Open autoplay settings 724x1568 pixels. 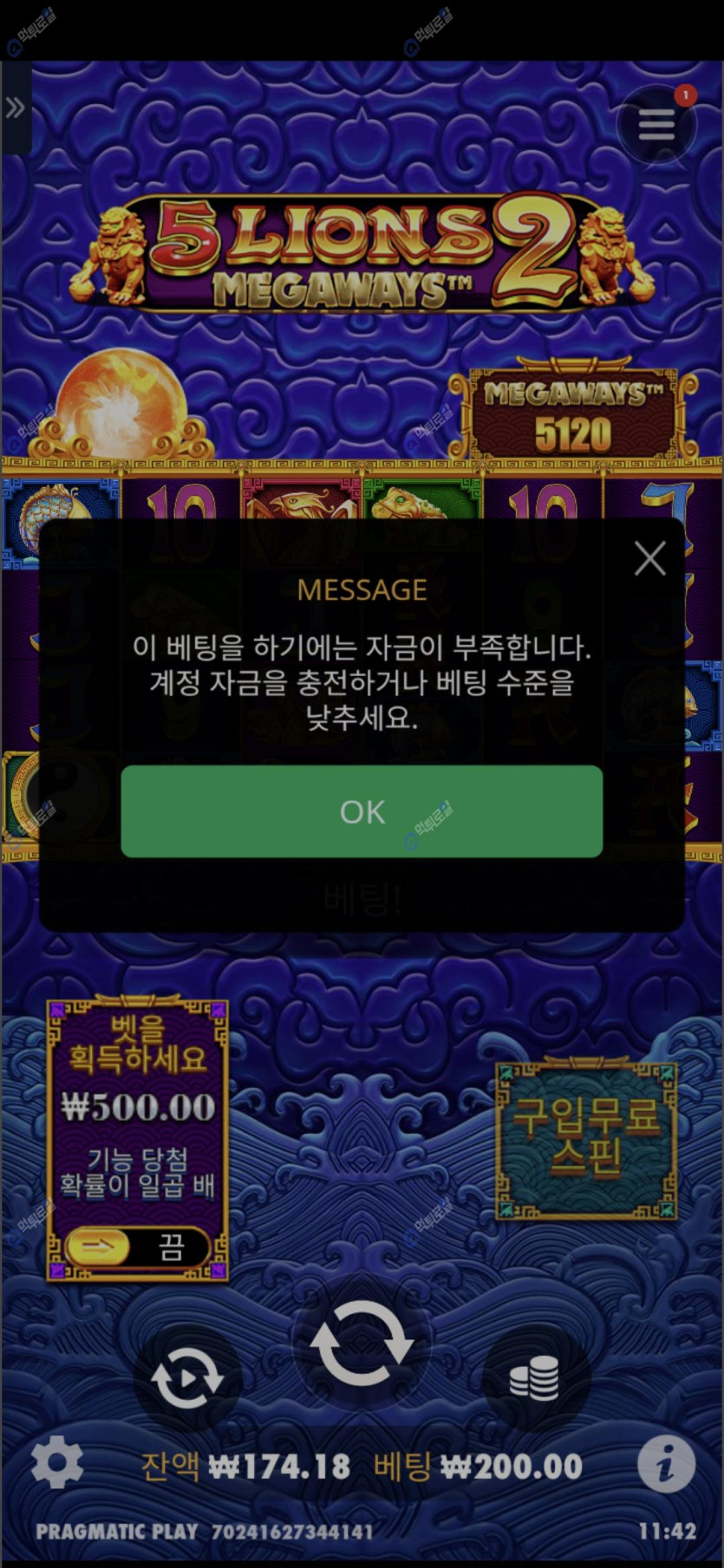[x=187, y=1377]
